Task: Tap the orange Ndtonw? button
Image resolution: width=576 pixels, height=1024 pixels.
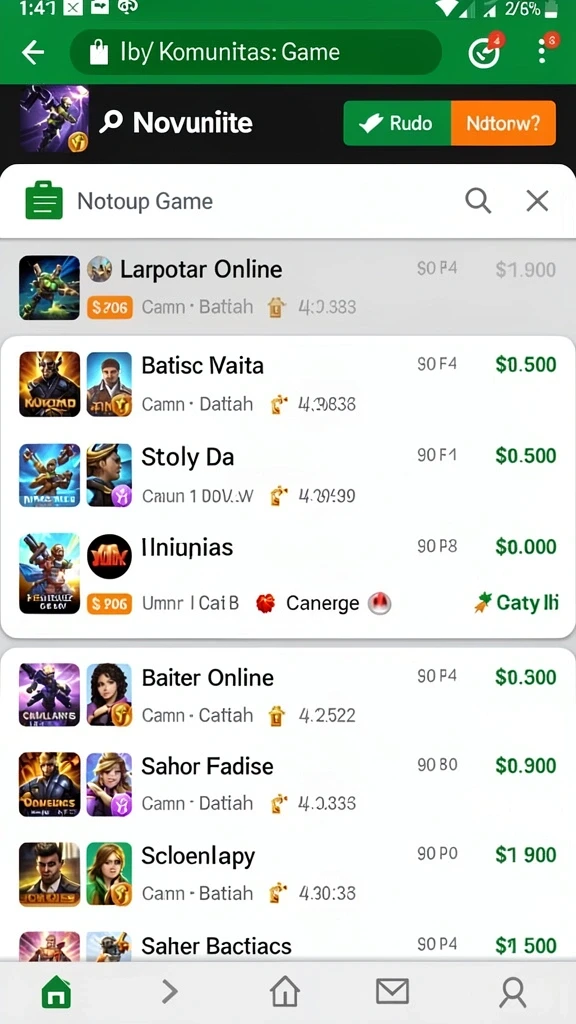Action: (504, 123)
